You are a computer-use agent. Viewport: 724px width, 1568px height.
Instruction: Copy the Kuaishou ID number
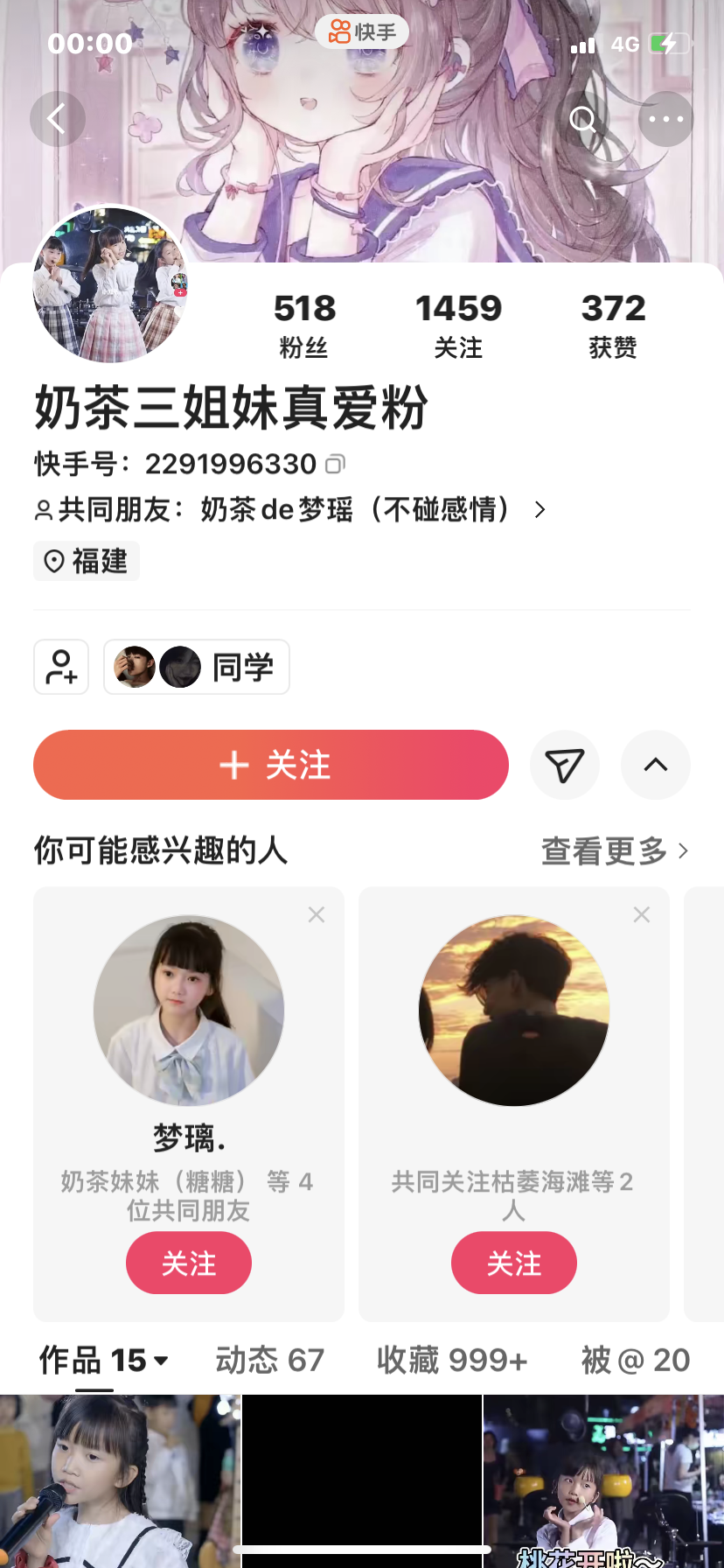click(336, 464)
